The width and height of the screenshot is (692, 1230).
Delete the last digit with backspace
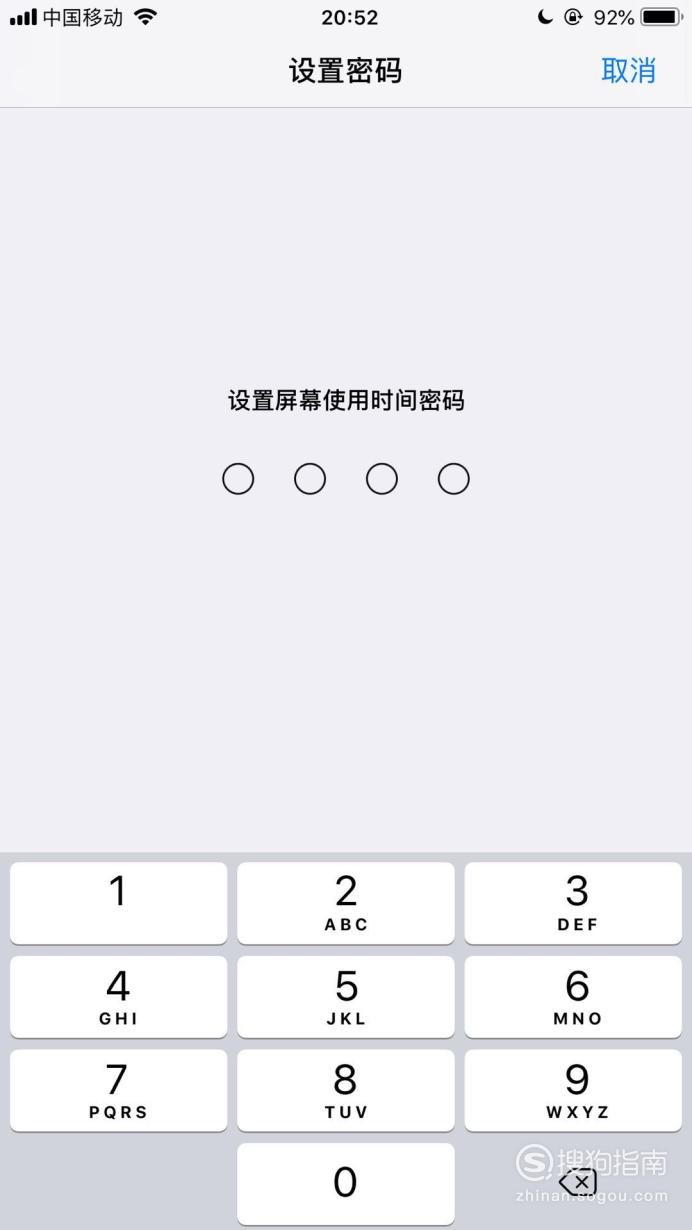[578, 1183]
